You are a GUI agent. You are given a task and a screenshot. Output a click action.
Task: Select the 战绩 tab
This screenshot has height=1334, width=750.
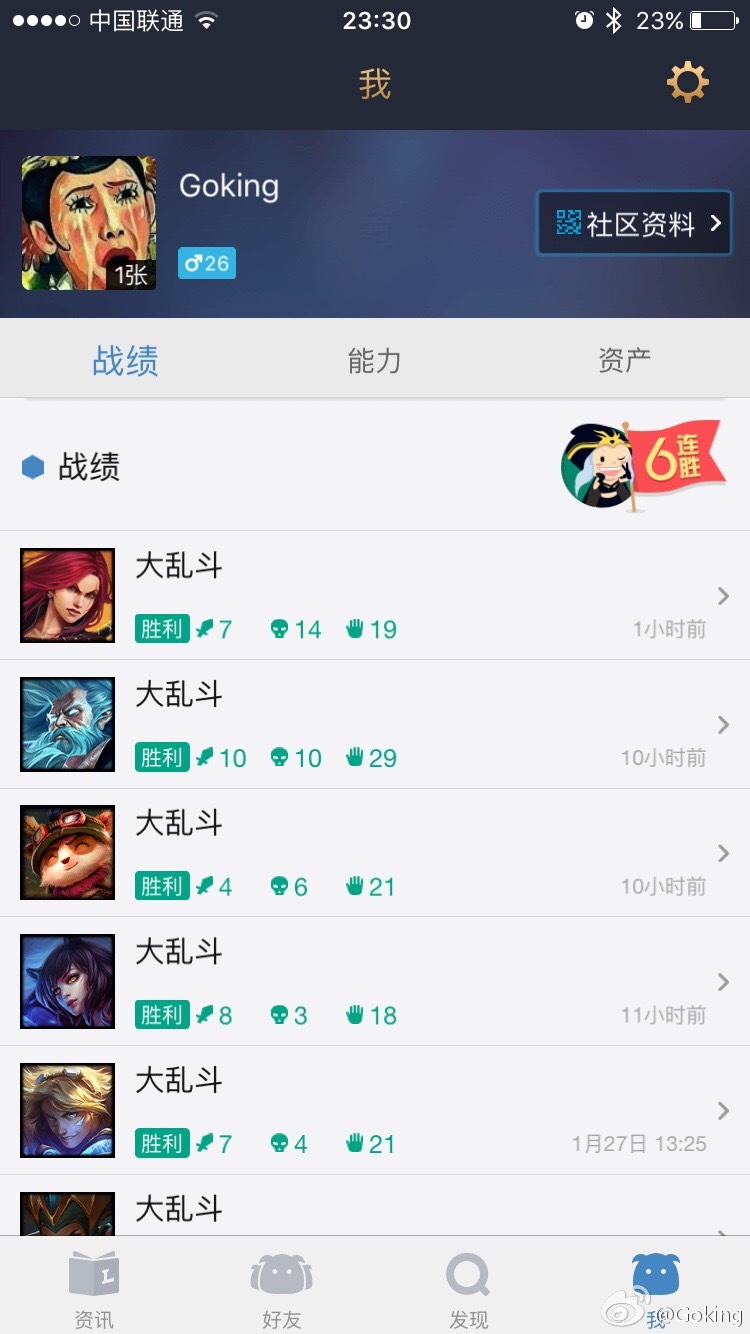[125, 361]
